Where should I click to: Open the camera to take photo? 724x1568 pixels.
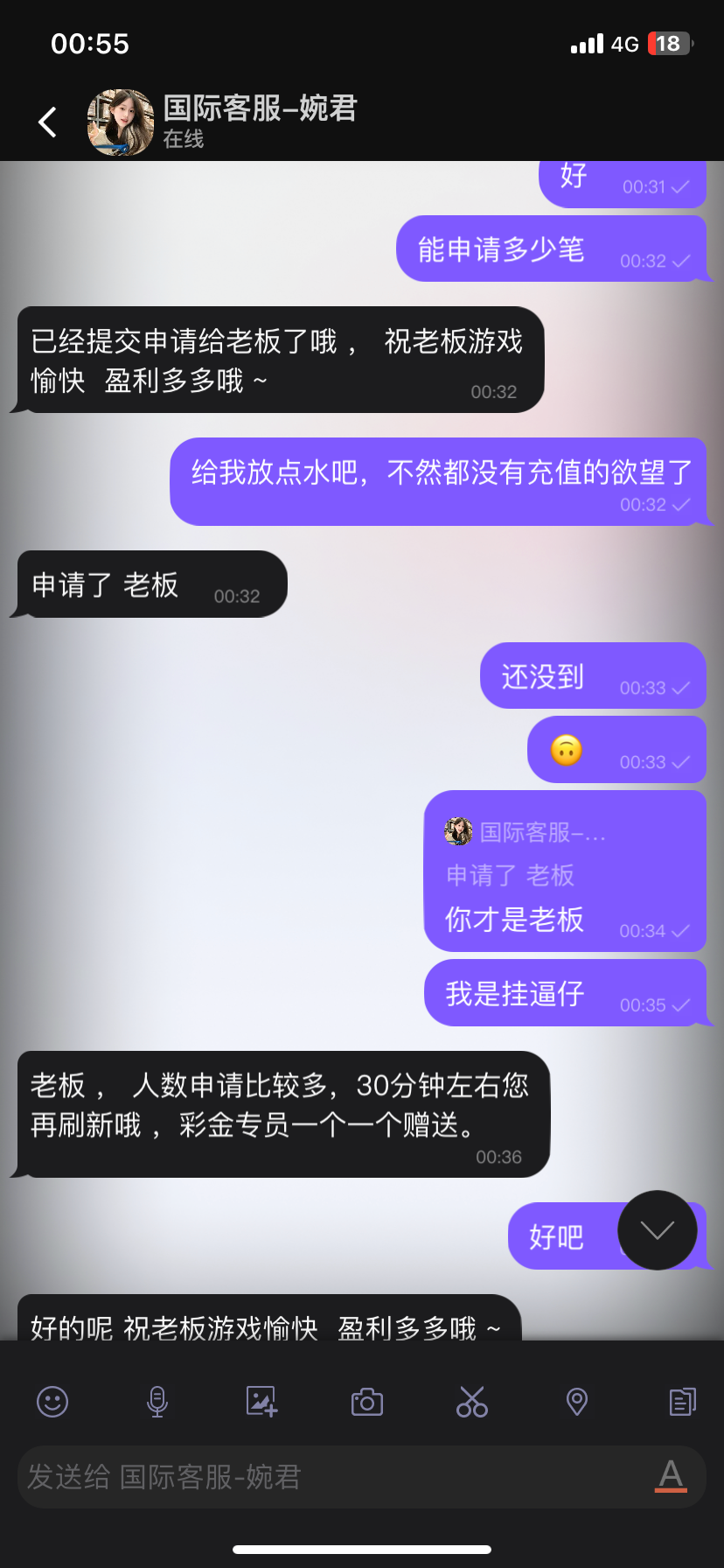(x=367, y=1402)
